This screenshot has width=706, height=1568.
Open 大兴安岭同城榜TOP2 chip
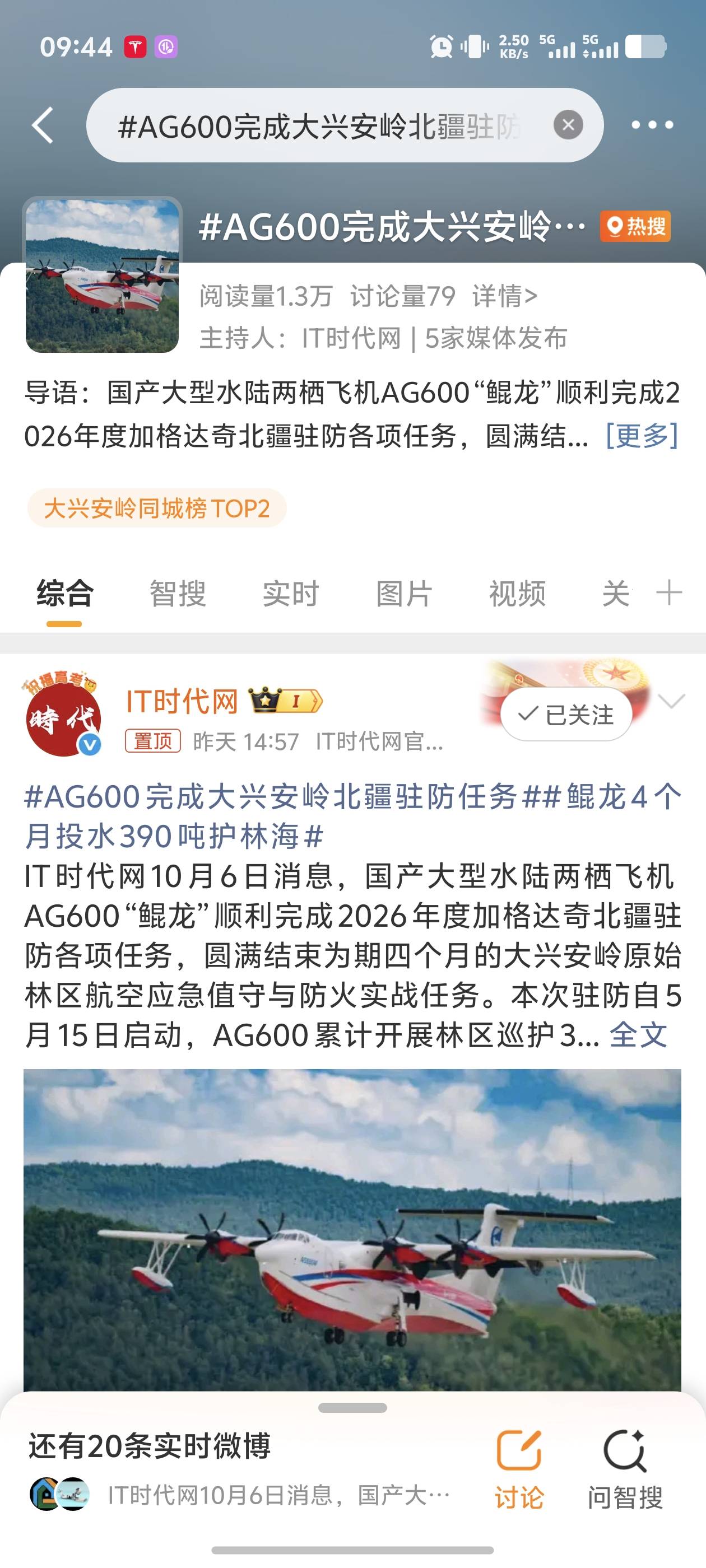(x=156, y=508)
